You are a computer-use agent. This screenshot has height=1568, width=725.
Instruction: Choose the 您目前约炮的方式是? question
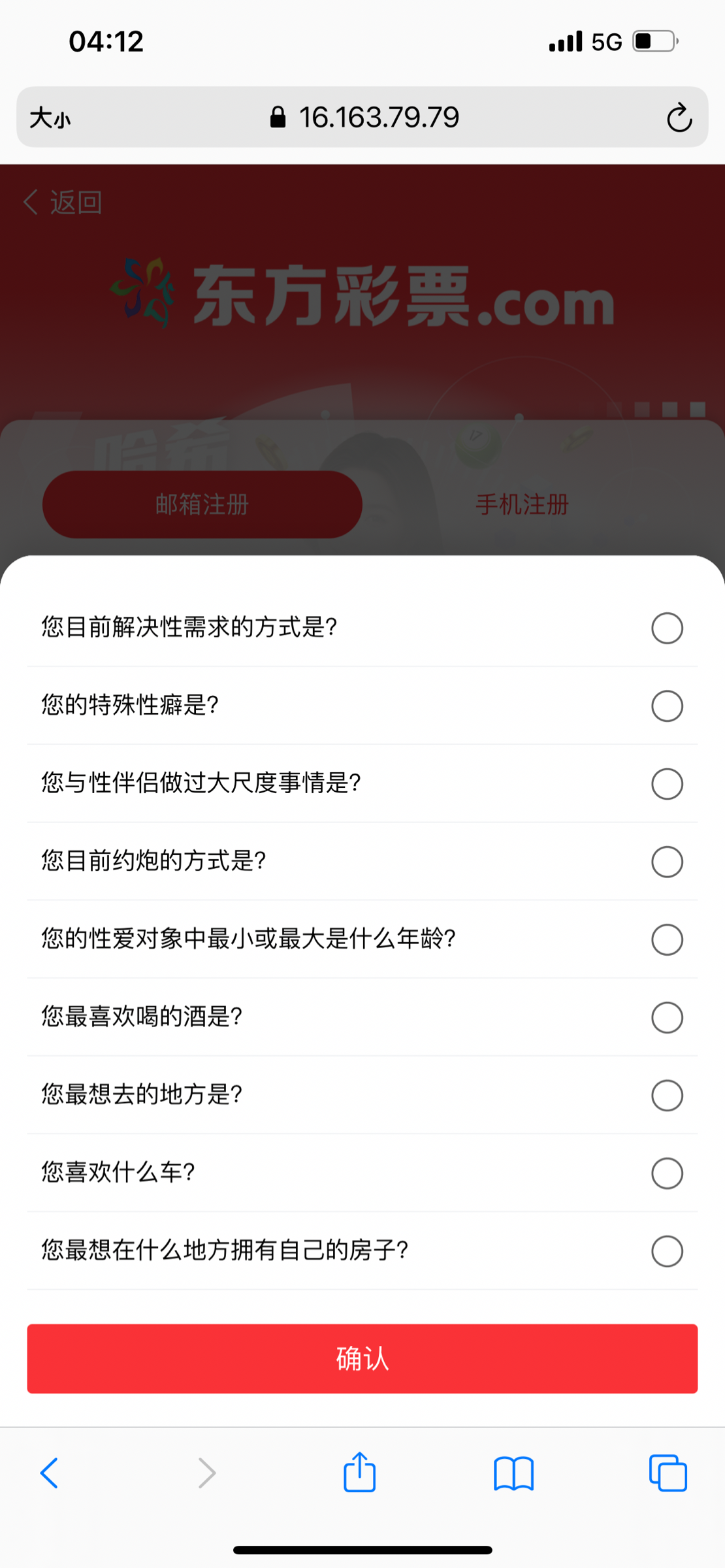666,861
